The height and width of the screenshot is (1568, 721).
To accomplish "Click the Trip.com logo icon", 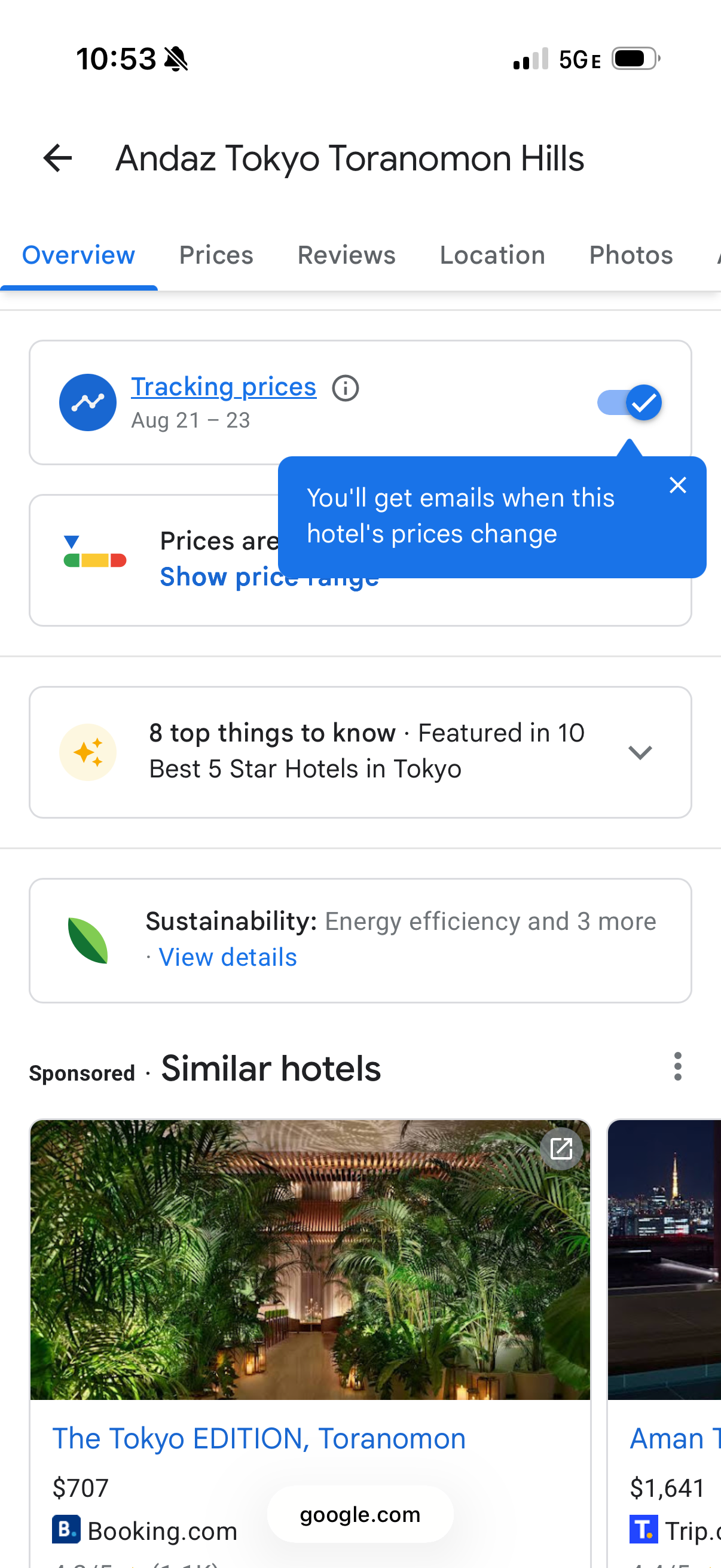I will pyautogui.click(x=645, y=1530).
